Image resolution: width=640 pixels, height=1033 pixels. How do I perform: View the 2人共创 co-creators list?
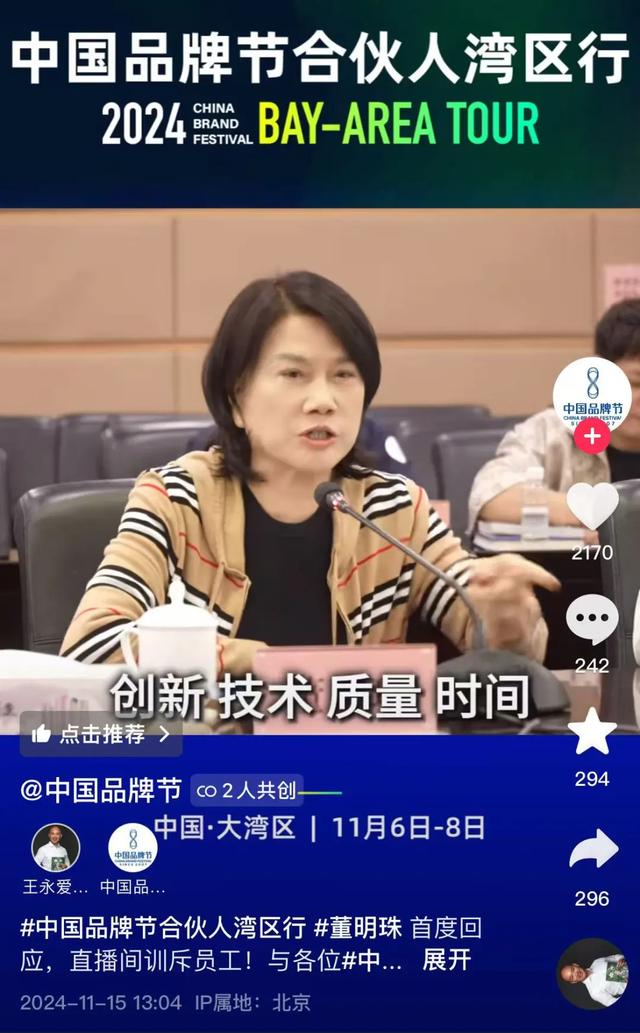click(x=248, y=791)
